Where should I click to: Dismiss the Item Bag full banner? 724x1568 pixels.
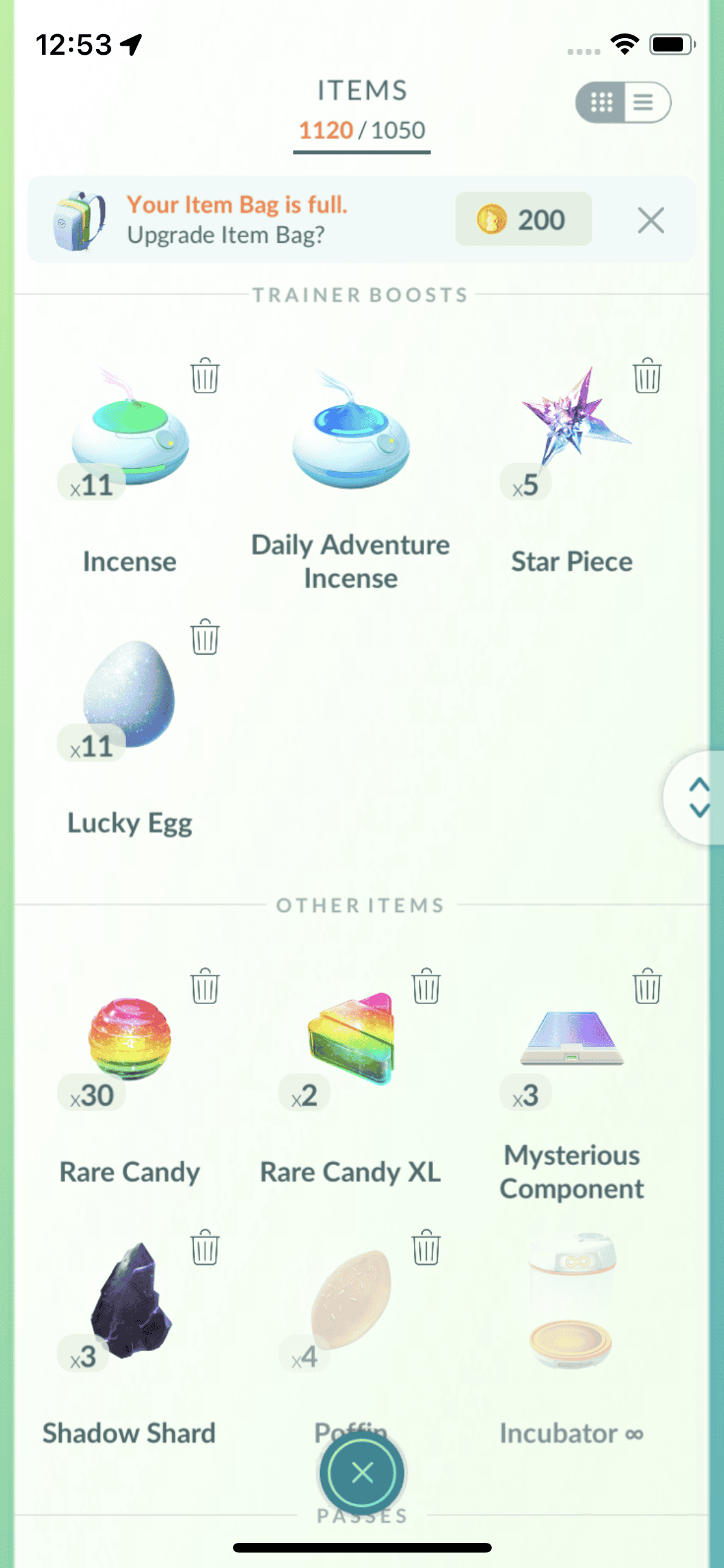[x=651, y=220]
